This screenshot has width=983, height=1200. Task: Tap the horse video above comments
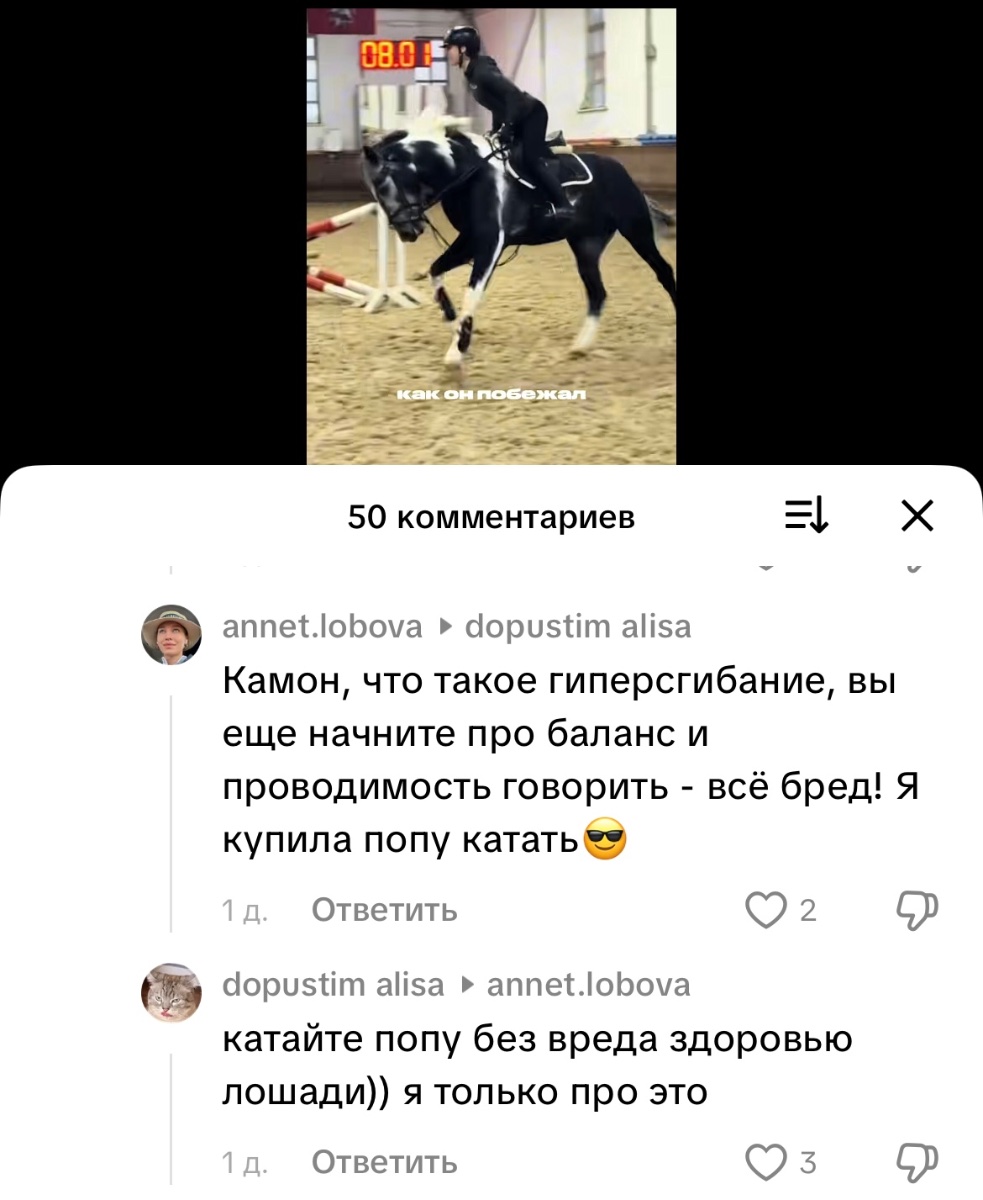(x=491, y=237)
